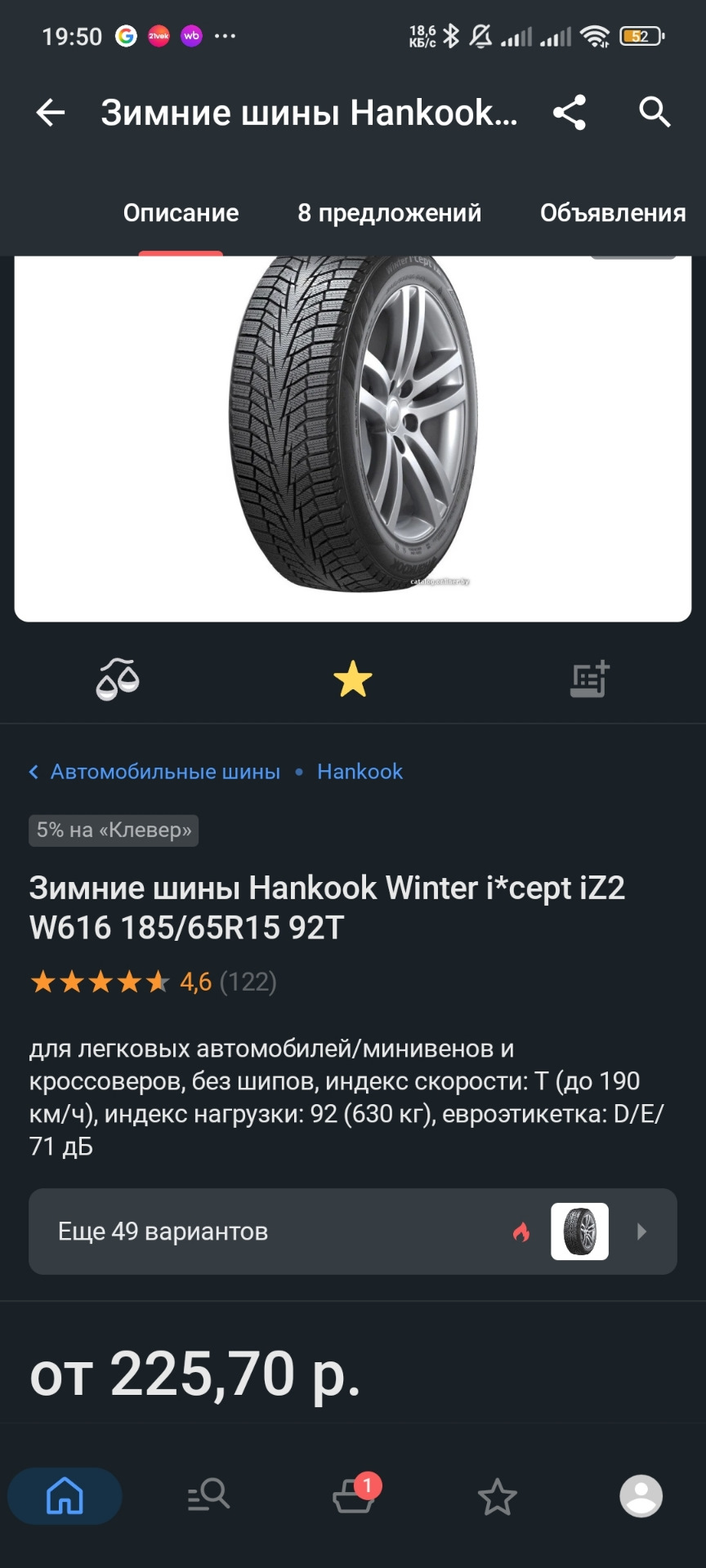
Task: Tap the chevron arrow beside the tire thumbnail
Action: [x=639, y=1232]
